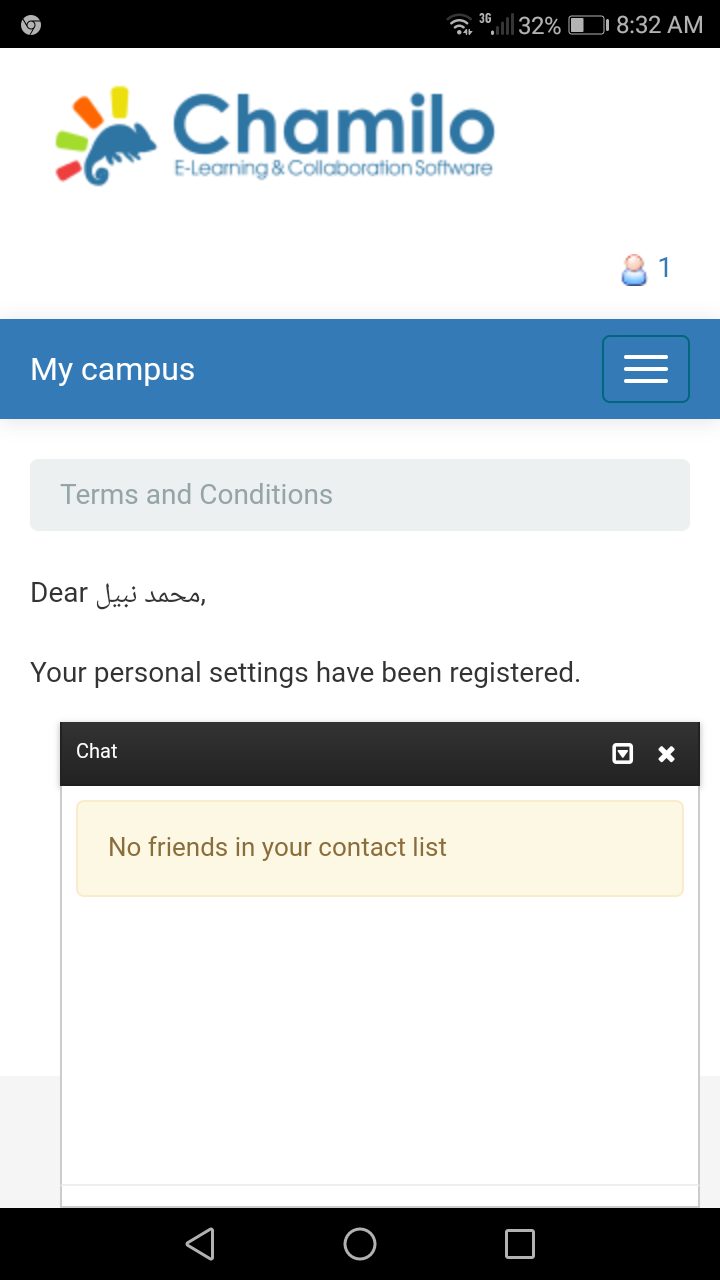720x1280 pixels.
Task: Tap the Android home circle button
Action: [359, 1243]
